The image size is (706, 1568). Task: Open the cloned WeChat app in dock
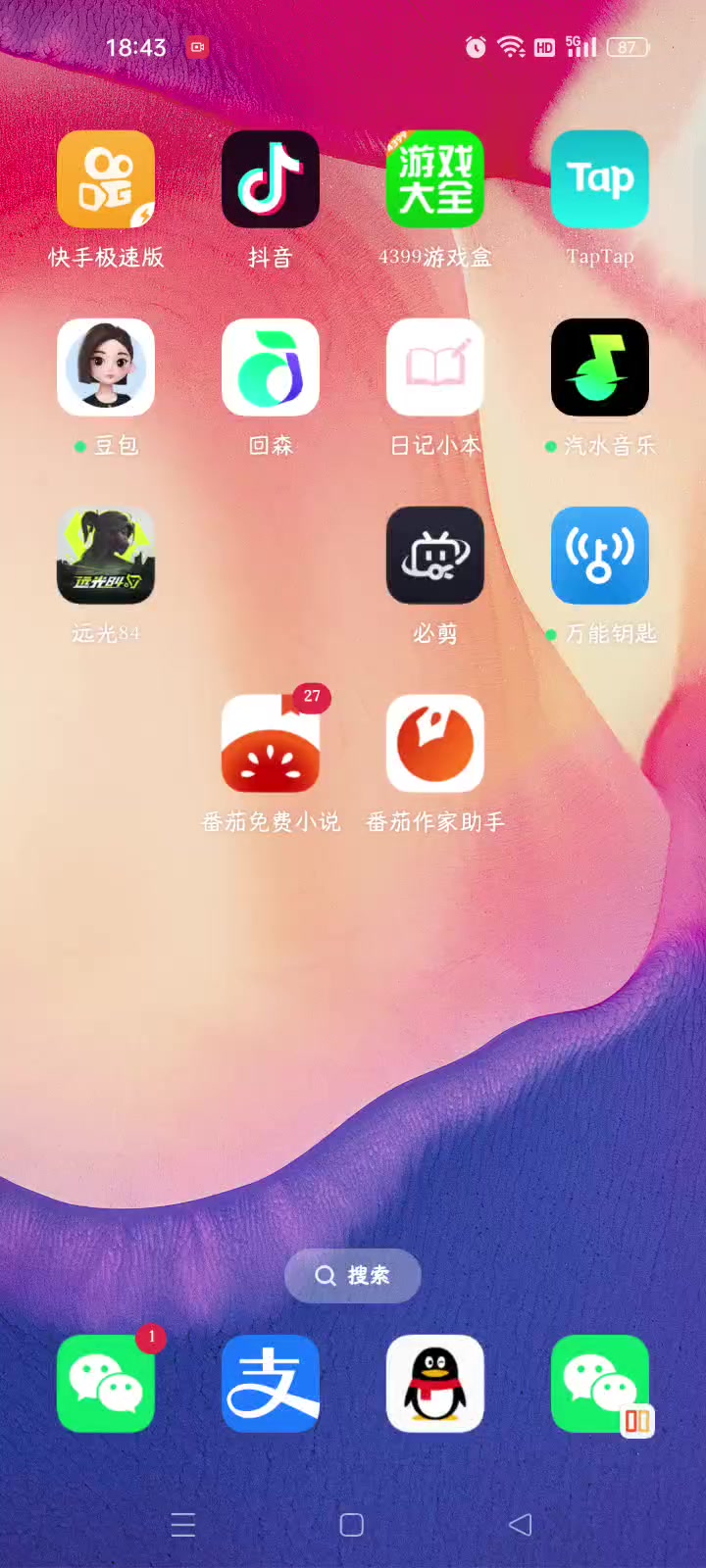(x=600, y=1383)
